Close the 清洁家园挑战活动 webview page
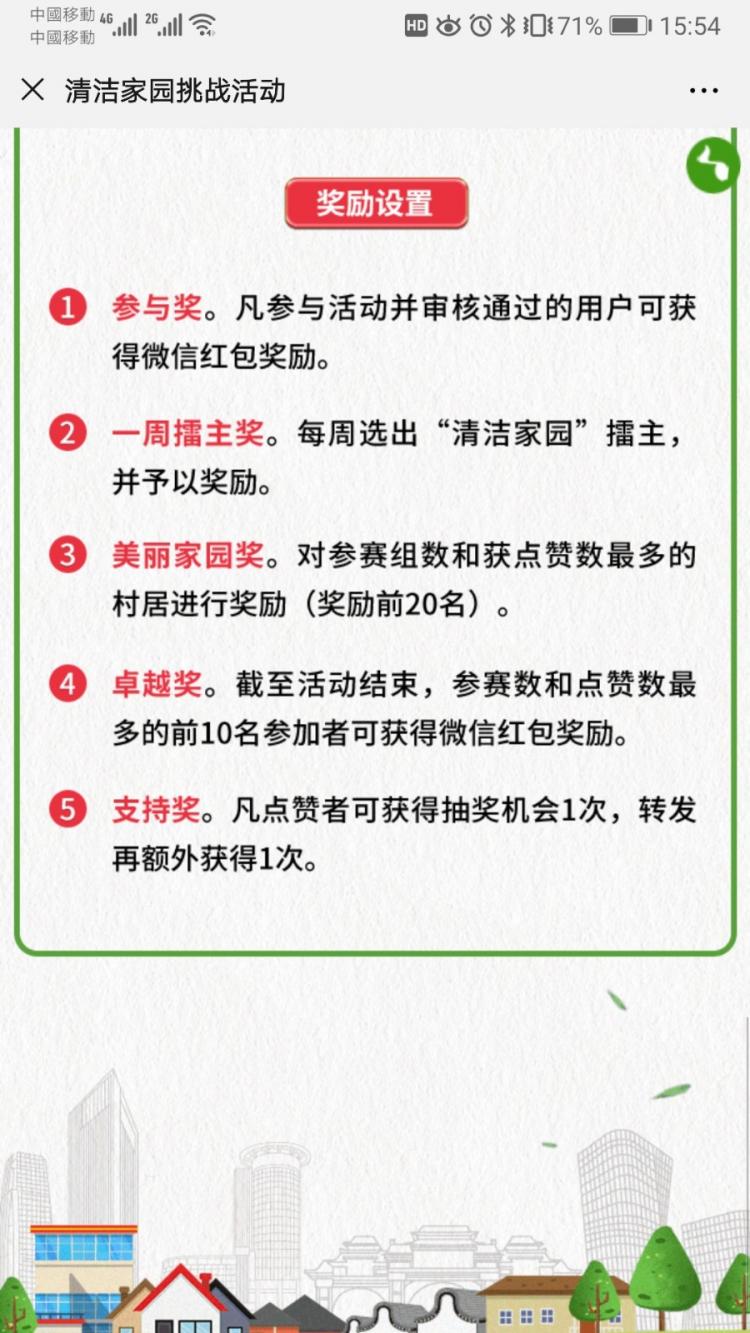This screenshot has height=1333, width=750. (x=33, y=90)
